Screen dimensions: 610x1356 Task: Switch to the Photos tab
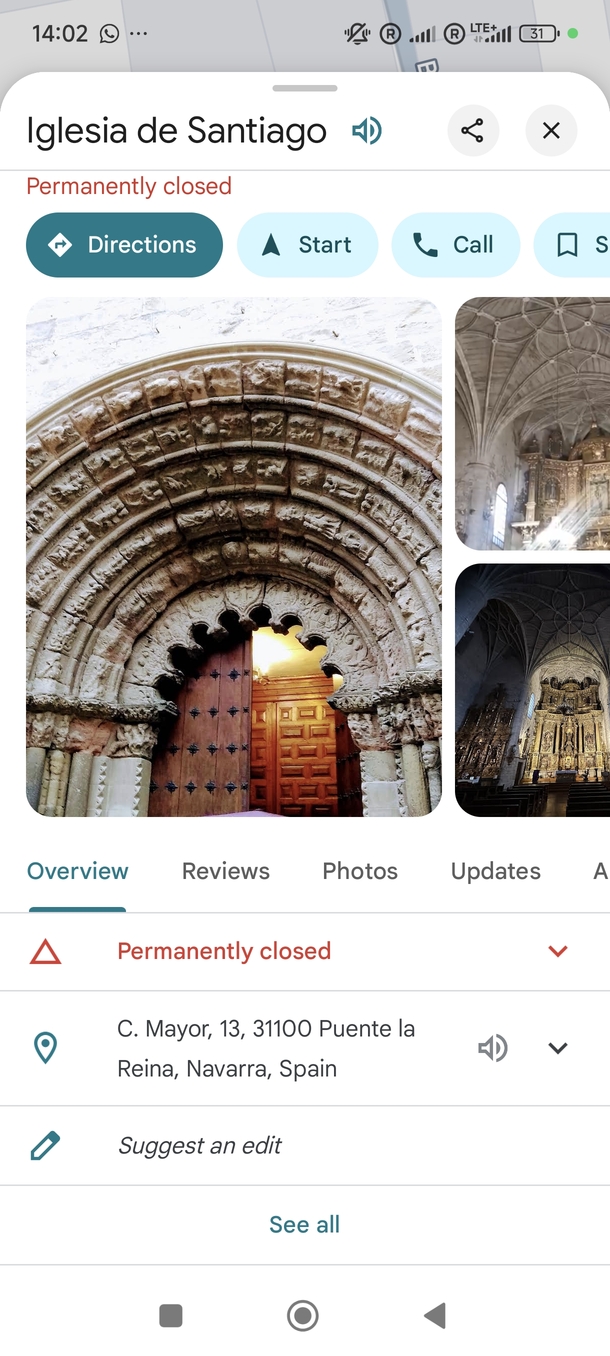(360, 871)
